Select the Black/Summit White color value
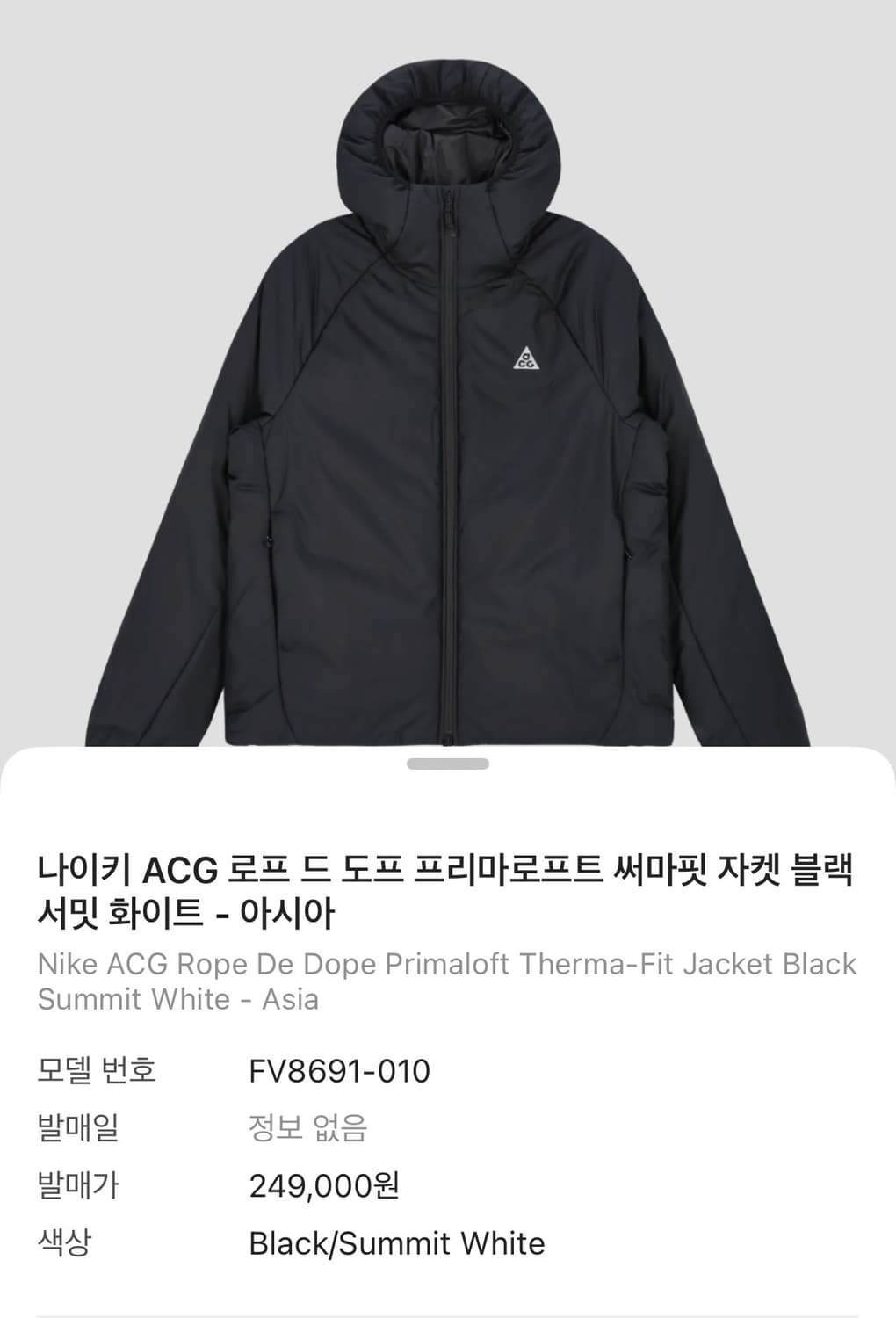This screenshot has height=1318, width=896. 396,1242
